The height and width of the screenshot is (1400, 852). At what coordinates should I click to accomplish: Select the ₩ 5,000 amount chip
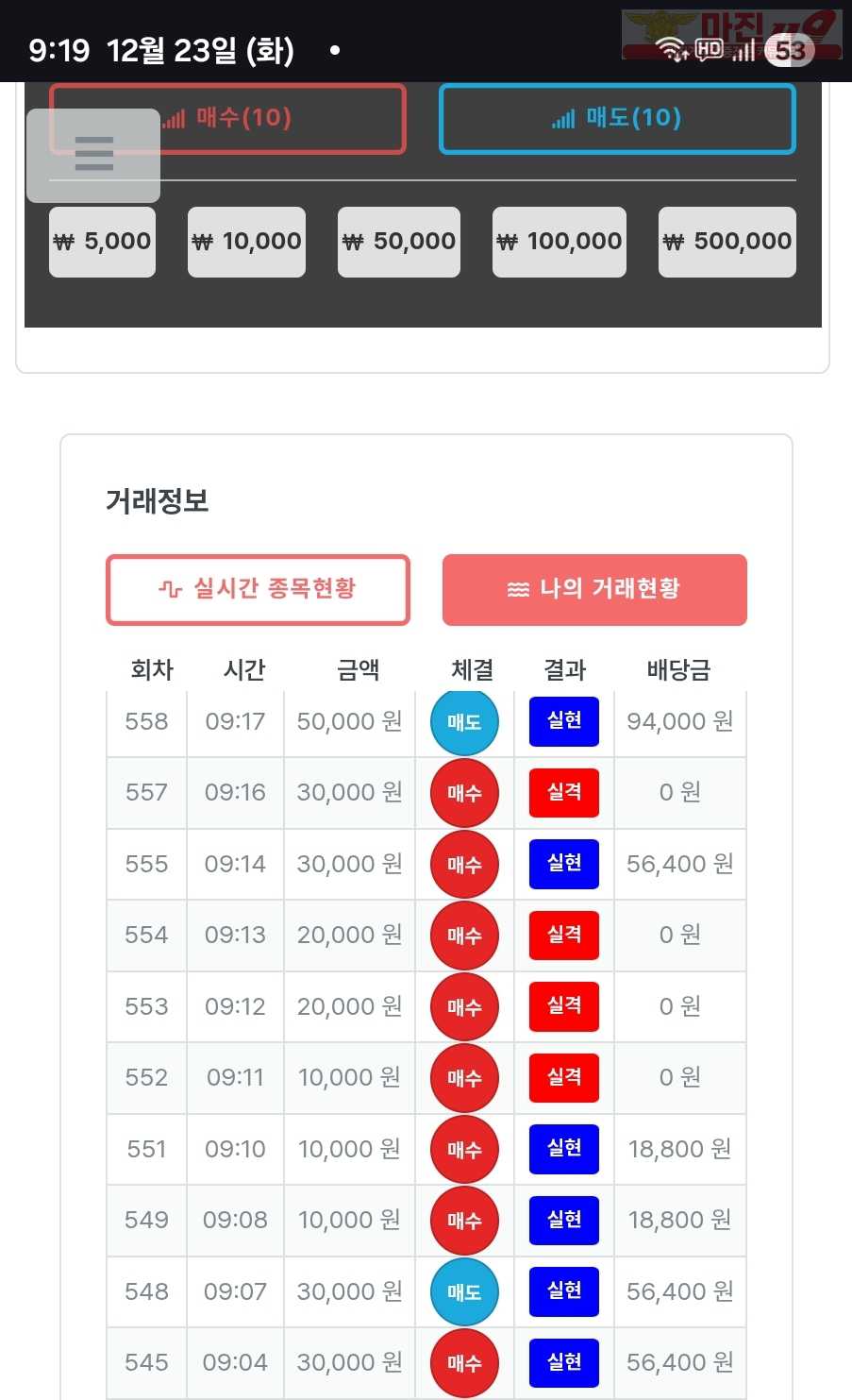pos(102,242)
